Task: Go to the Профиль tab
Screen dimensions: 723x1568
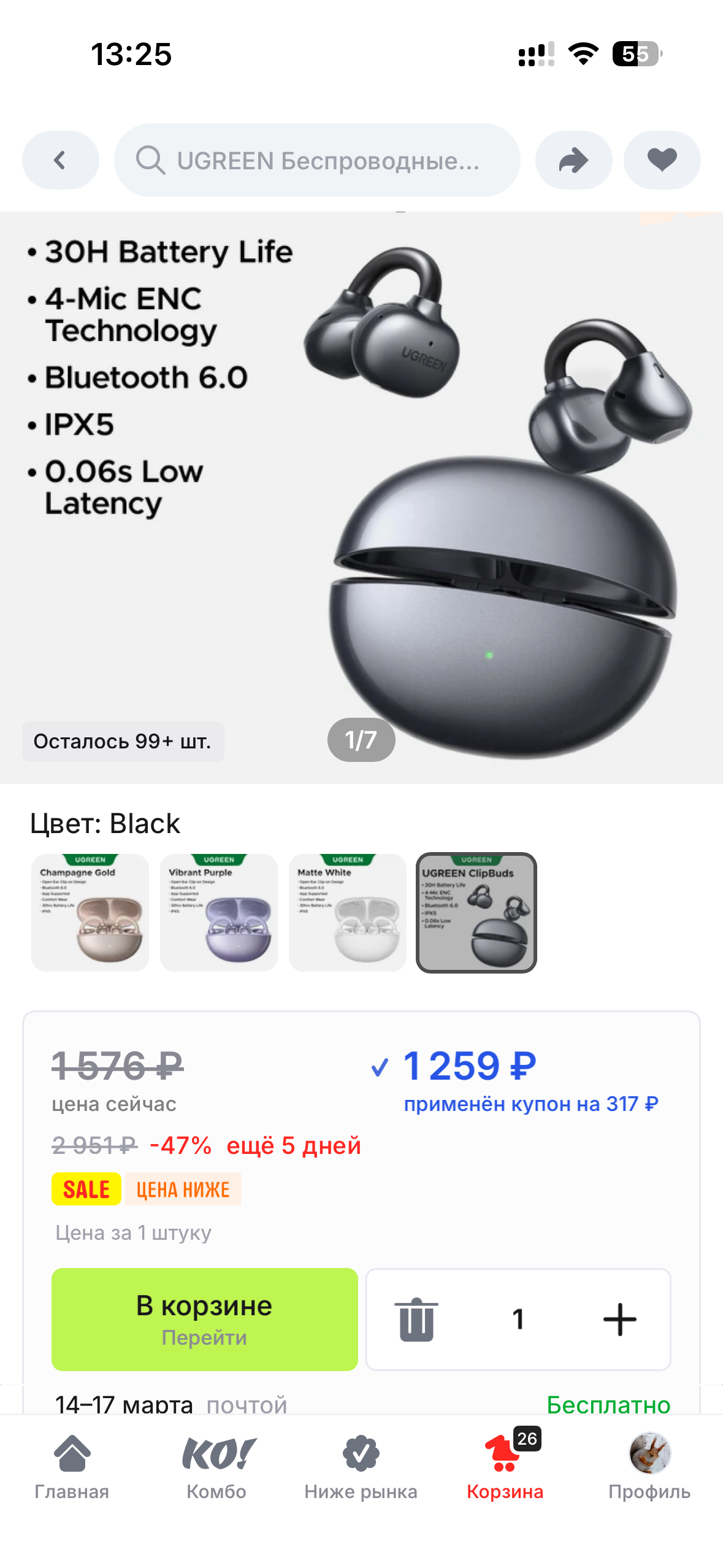Action: pyautogui.click(x=649, y=1466)
